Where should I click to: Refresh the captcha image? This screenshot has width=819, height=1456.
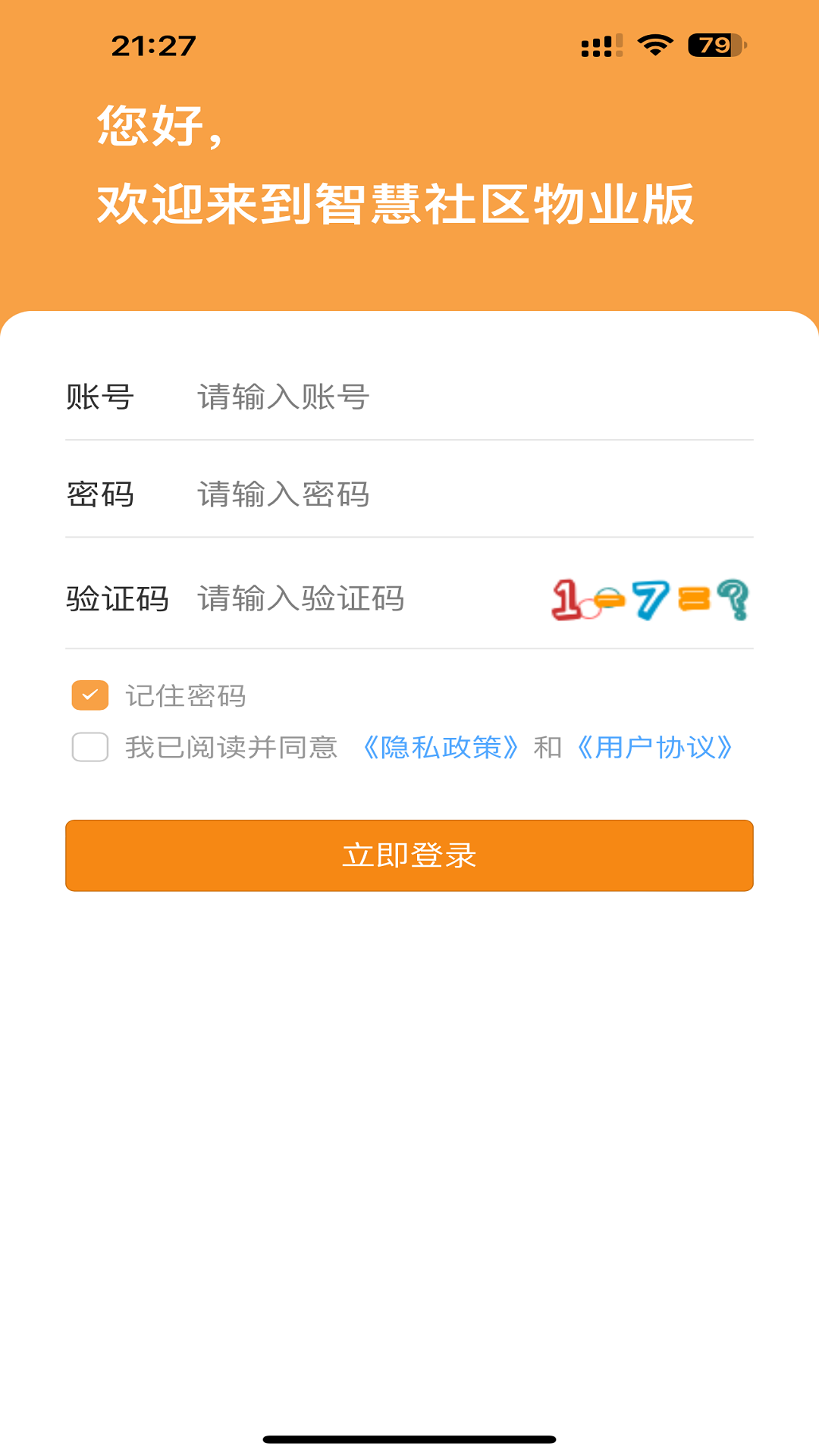point(650,600)
